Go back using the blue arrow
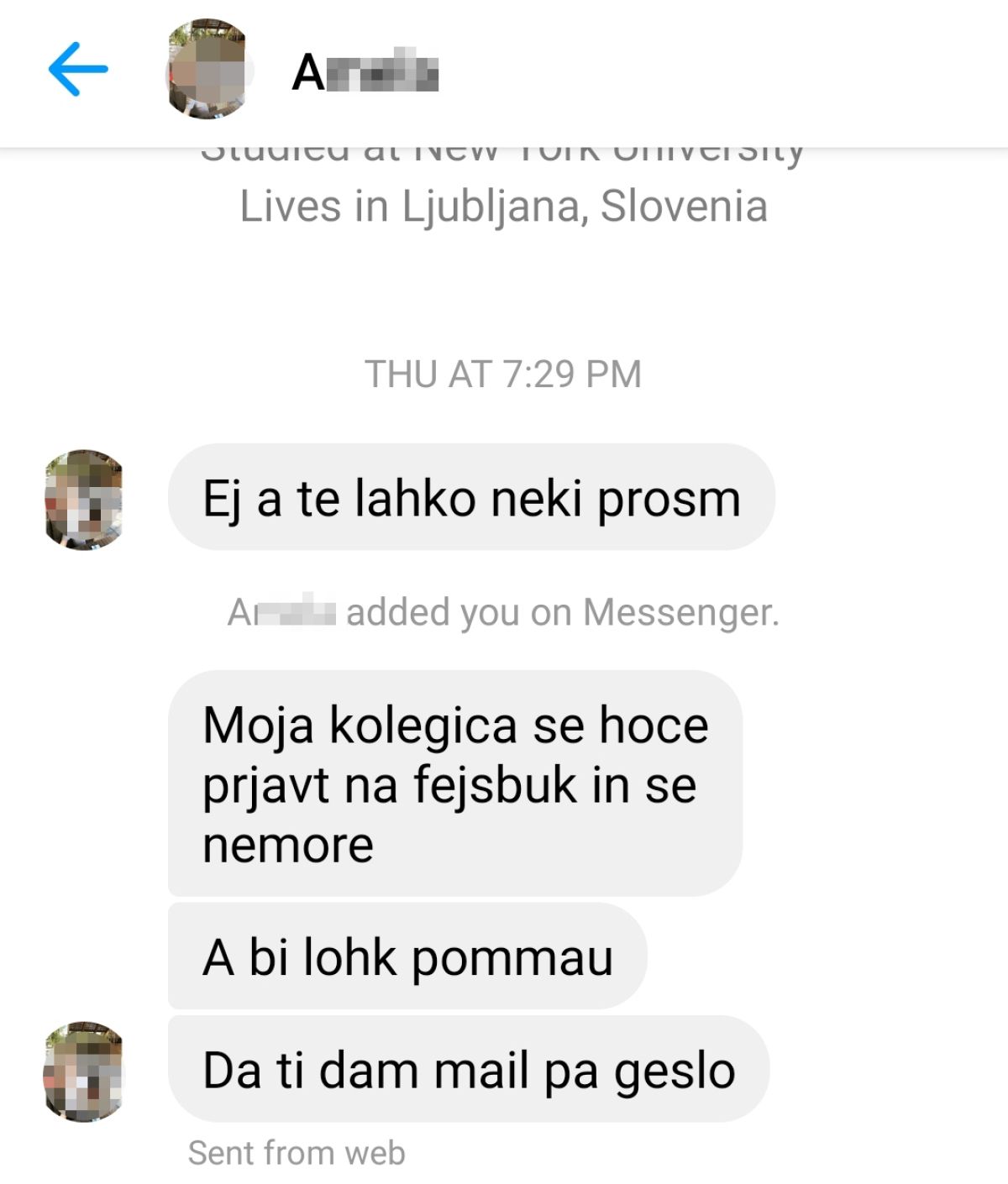 (78, 70)
